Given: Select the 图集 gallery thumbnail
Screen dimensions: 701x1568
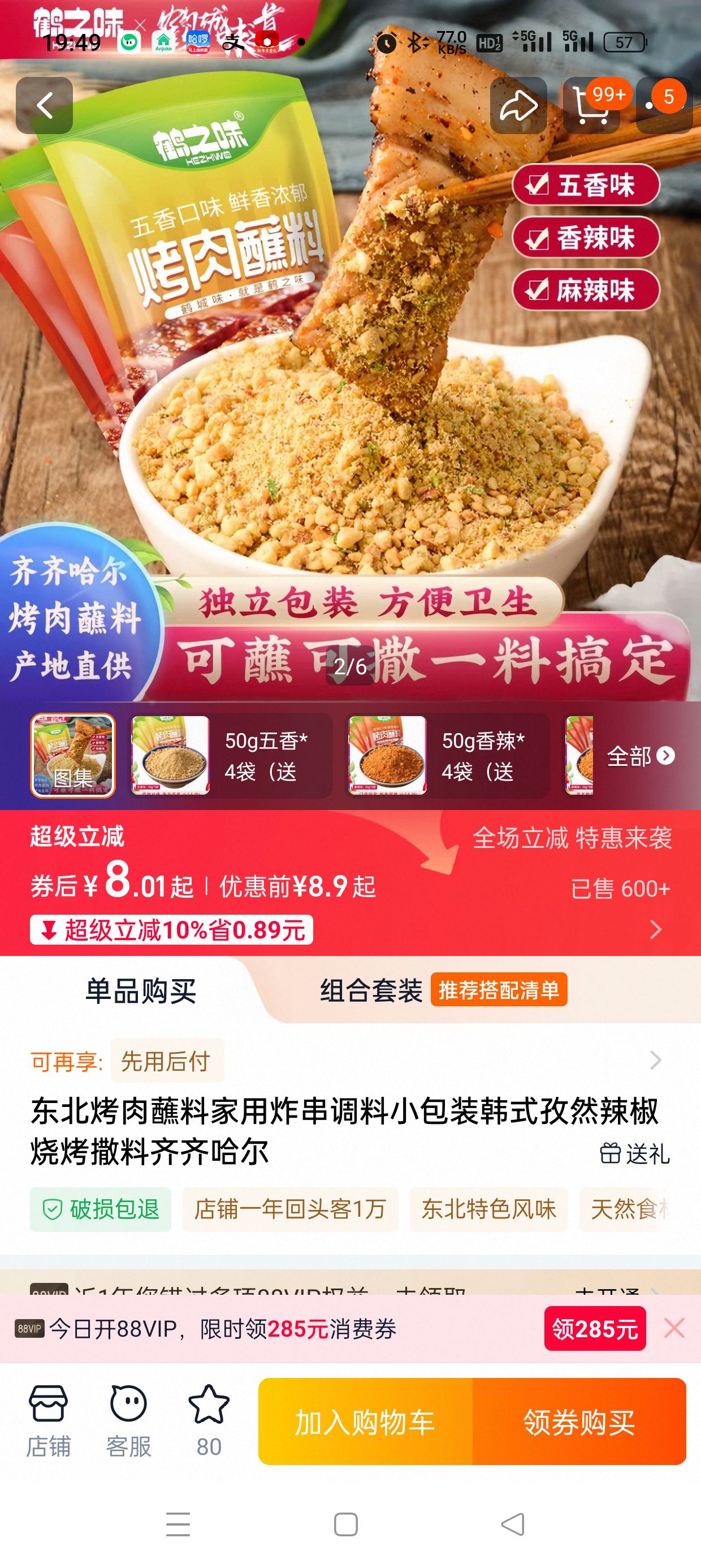Looking at the screenshot, I should [x=73, y=755].
